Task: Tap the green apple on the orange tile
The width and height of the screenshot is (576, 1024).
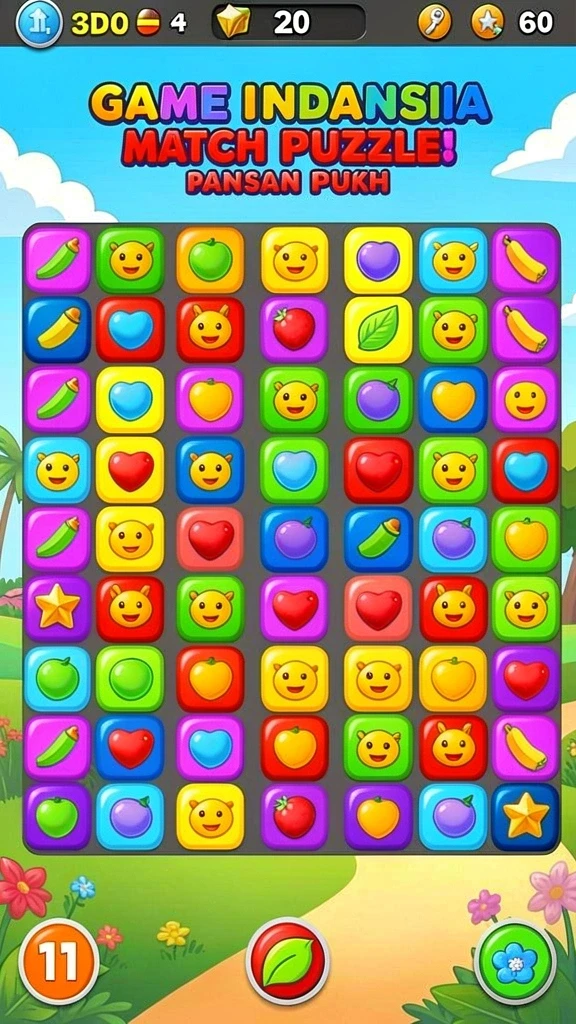Action: pos(210,260)
